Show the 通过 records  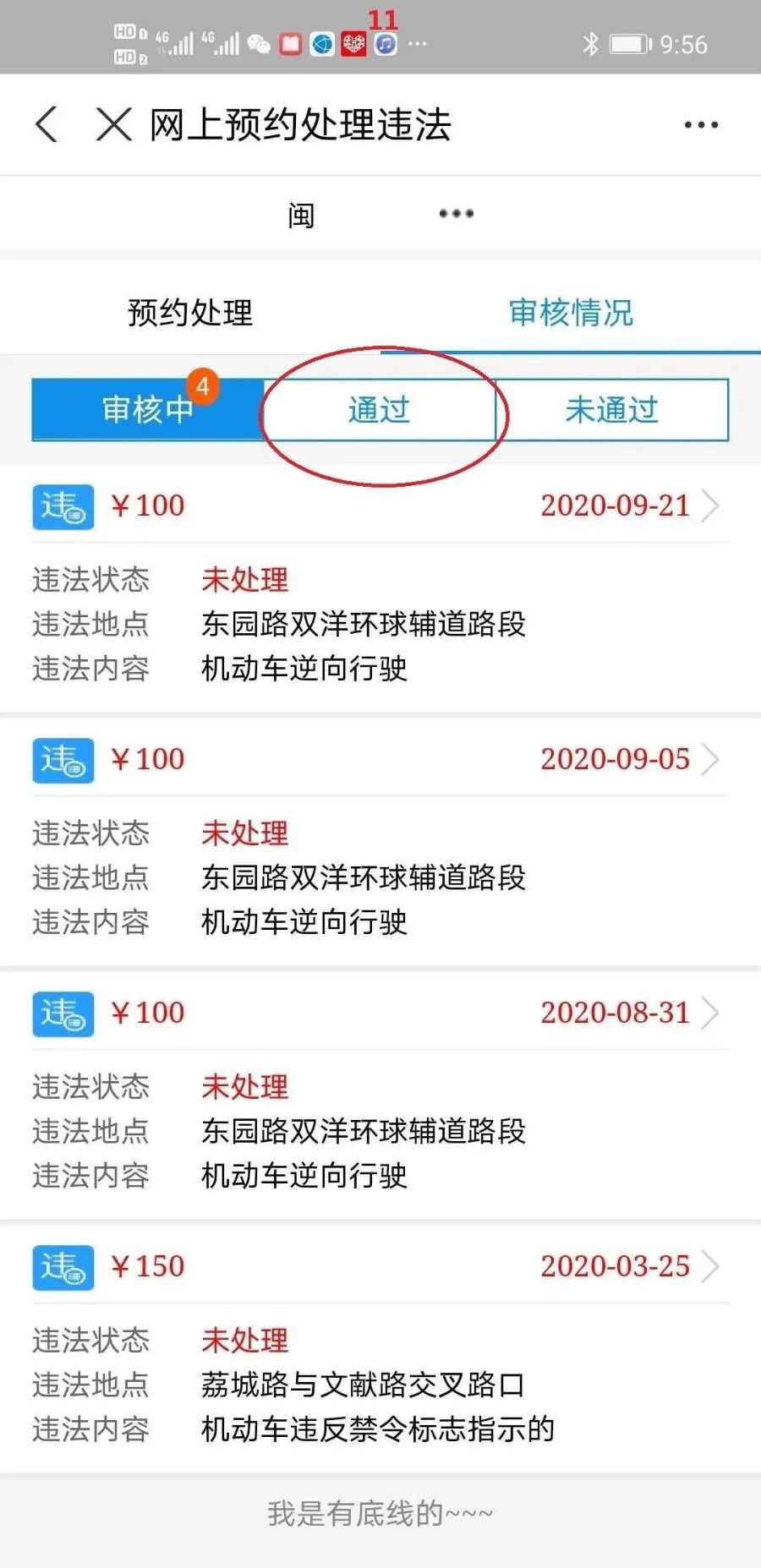coord(379,410)
